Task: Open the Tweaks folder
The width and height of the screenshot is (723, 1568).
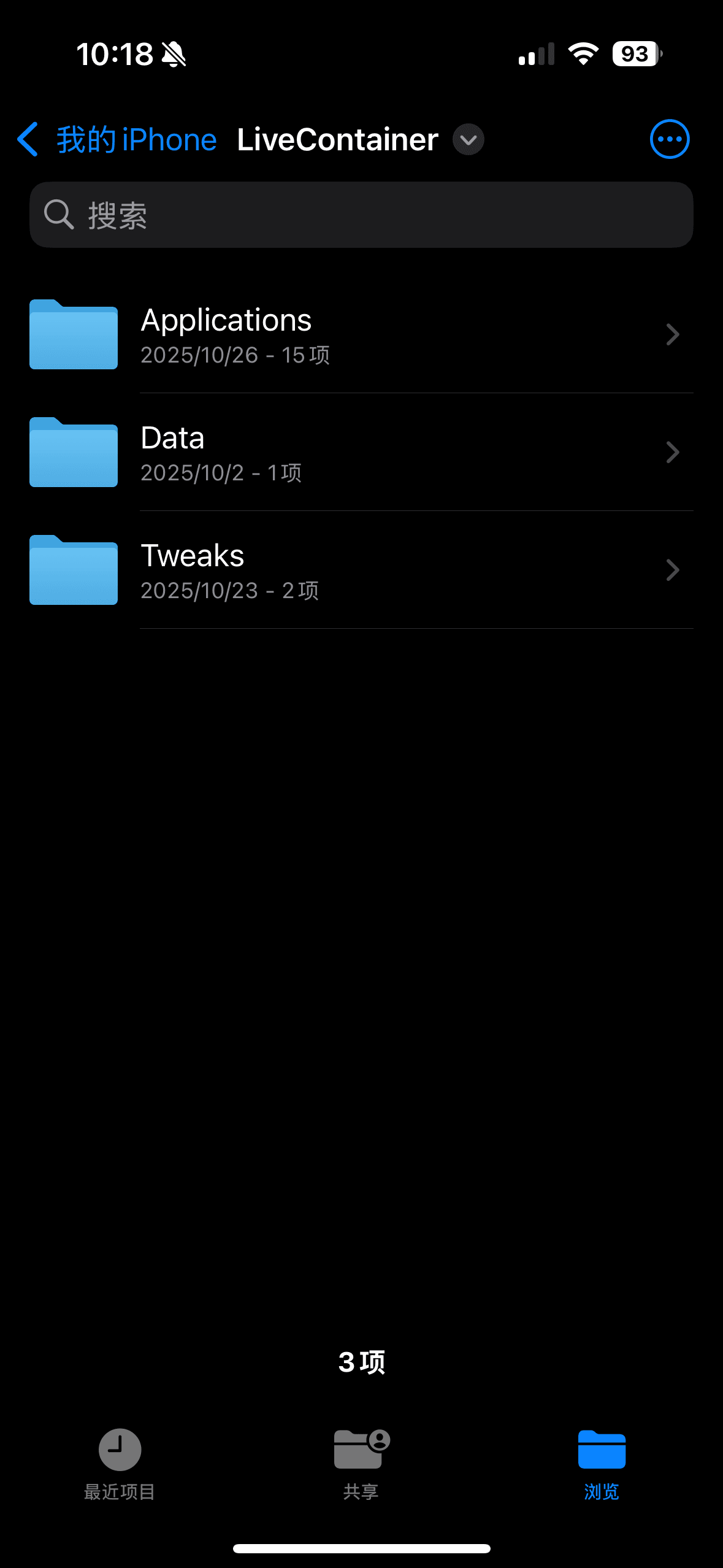Action: [361, 571]
